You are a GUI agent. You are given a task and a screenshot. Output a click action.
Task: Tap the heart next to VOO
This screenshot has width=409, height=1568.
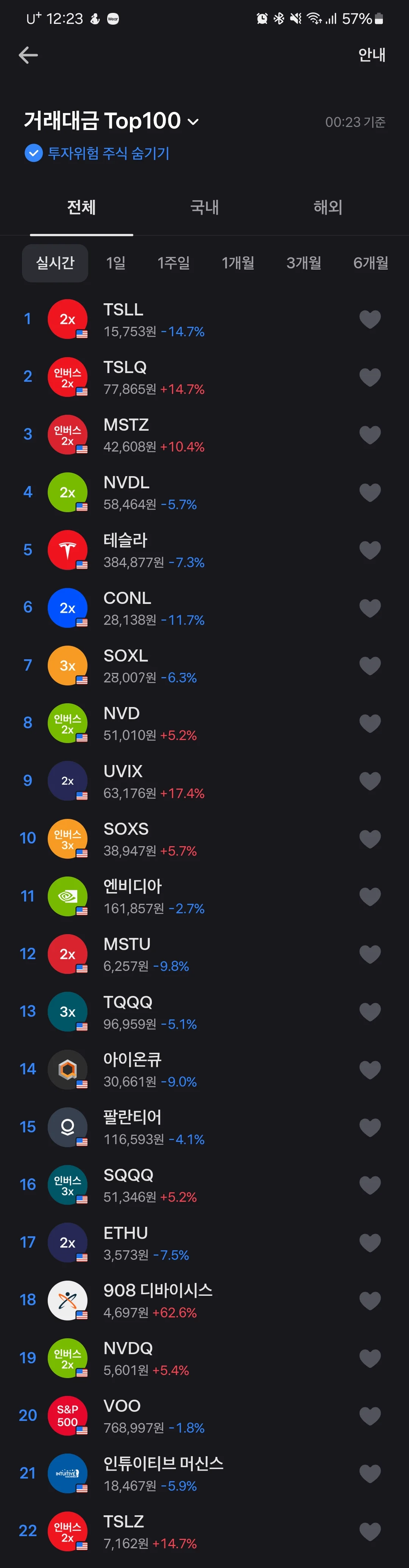pos(370,1416)
